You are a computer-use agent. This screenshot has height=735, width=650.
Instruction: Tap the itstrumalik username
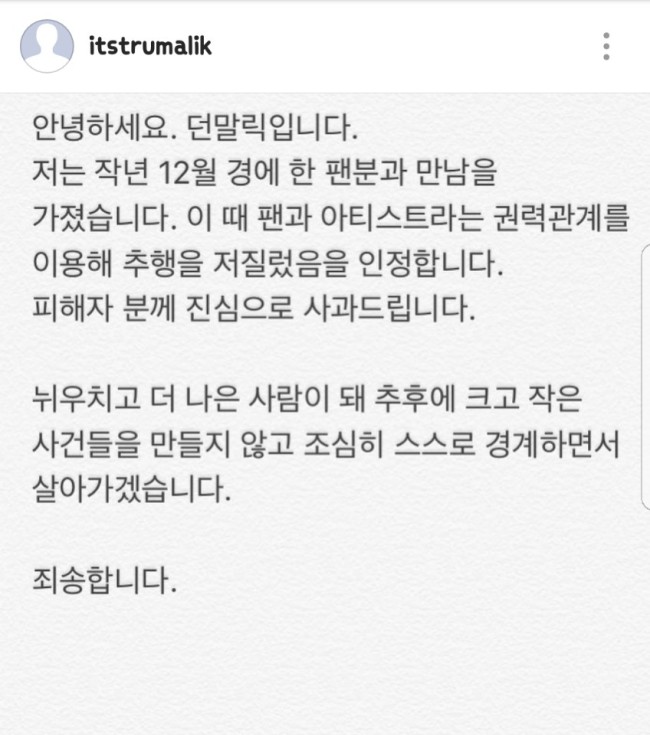150,46
